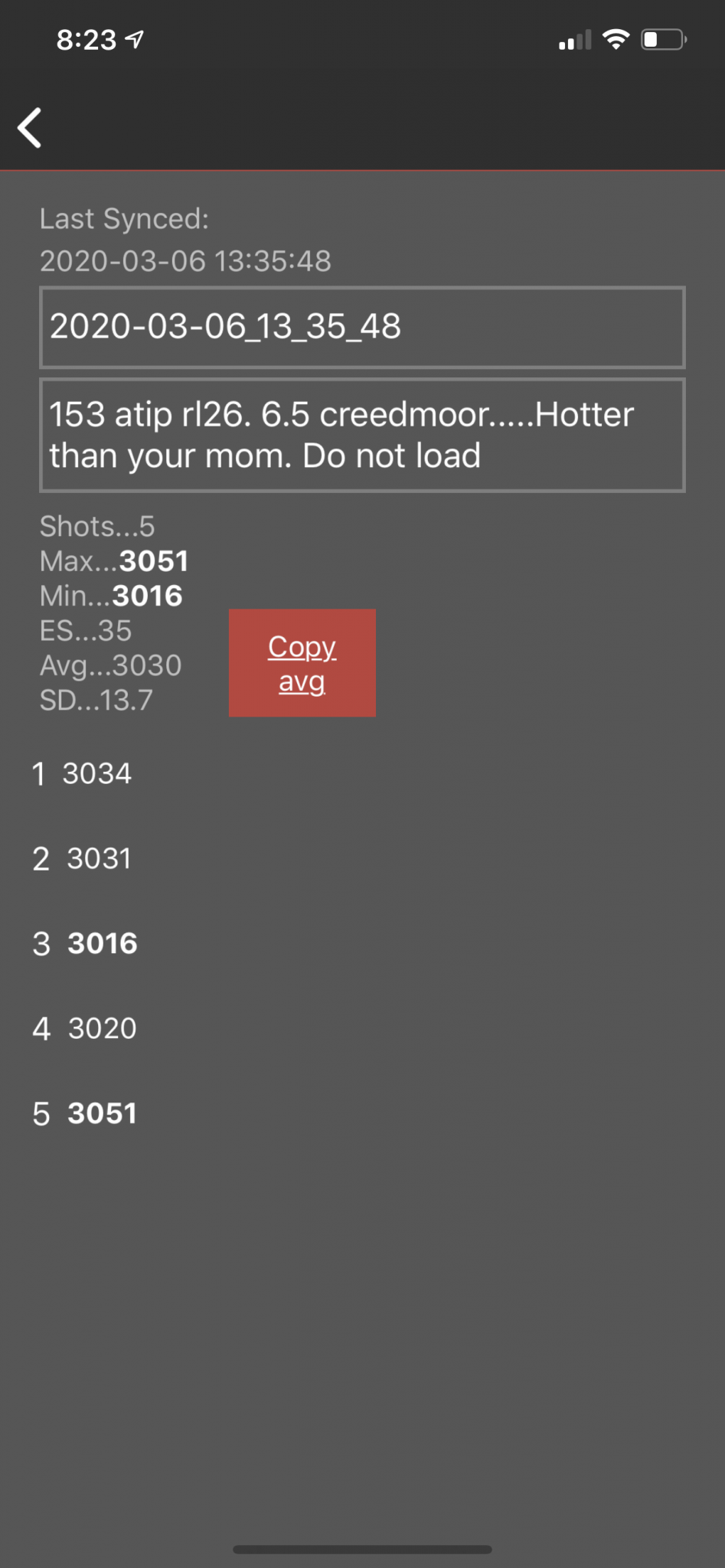This screenshot has width=725, height=1568.
Task: Edit the 153 atip rl26 notes field
Action: pos(362,435)
